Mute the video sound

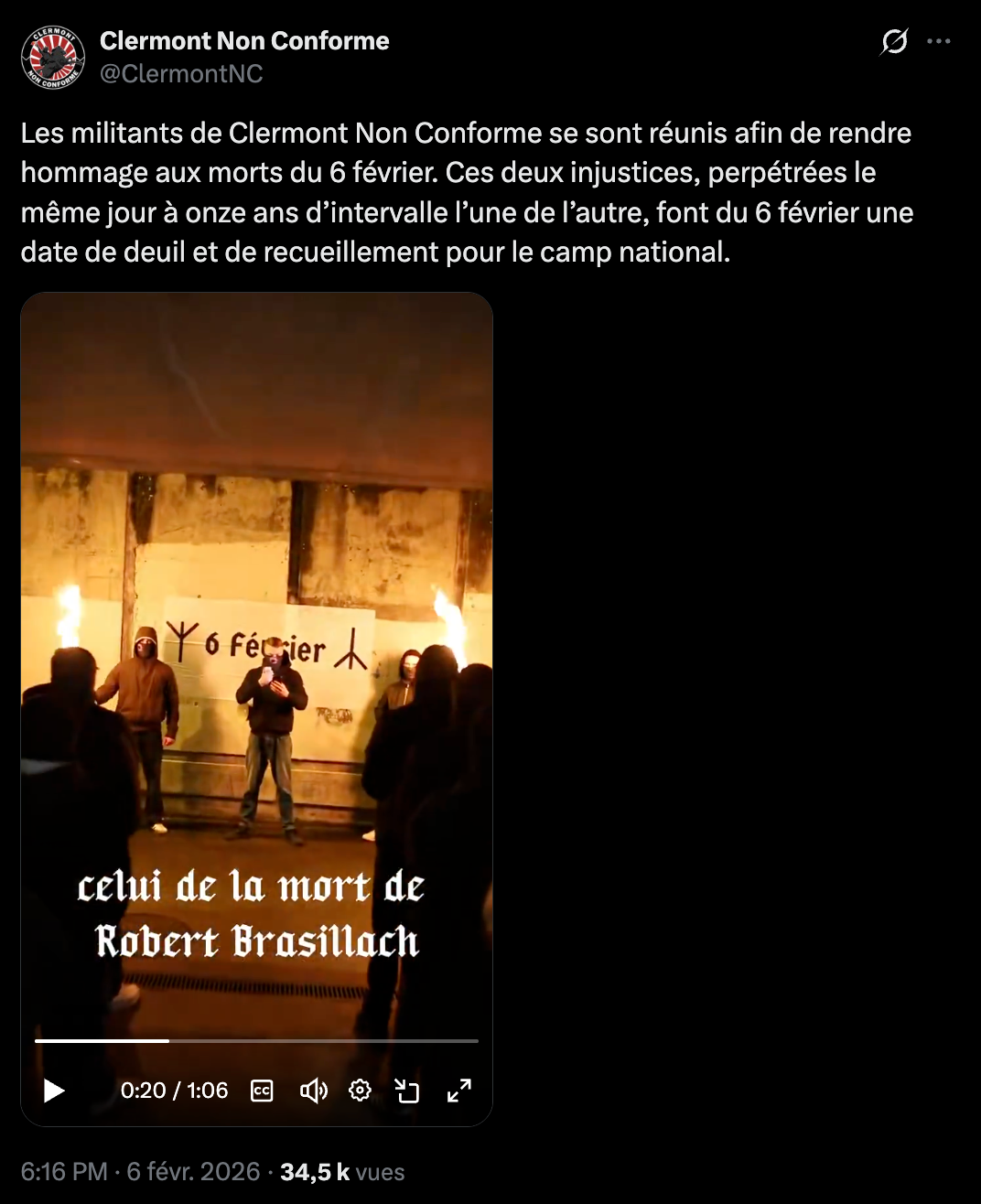[x=313, y=1091]
